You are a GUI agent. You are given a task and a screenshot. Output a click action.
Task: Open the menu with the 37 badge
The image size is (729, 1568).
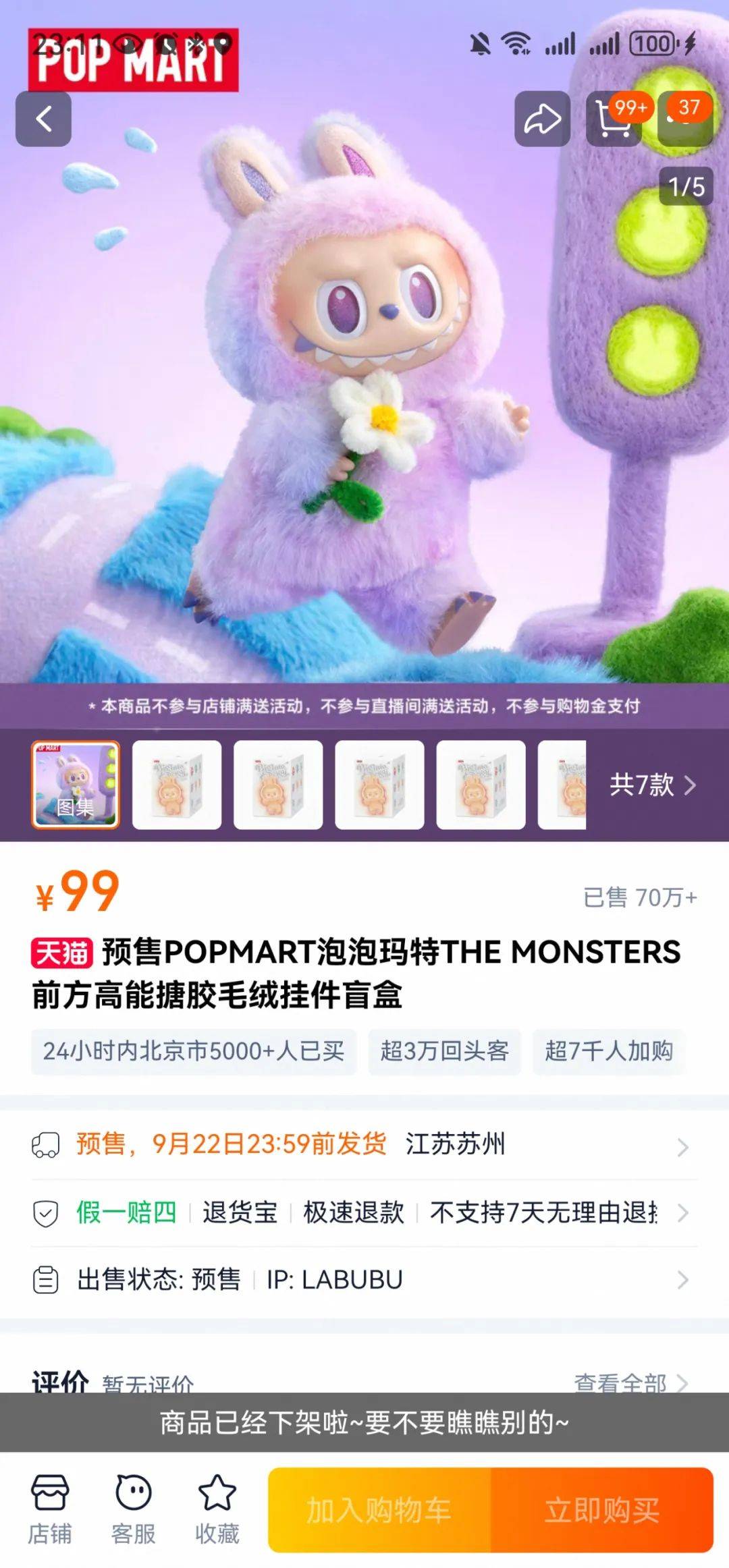684,120
